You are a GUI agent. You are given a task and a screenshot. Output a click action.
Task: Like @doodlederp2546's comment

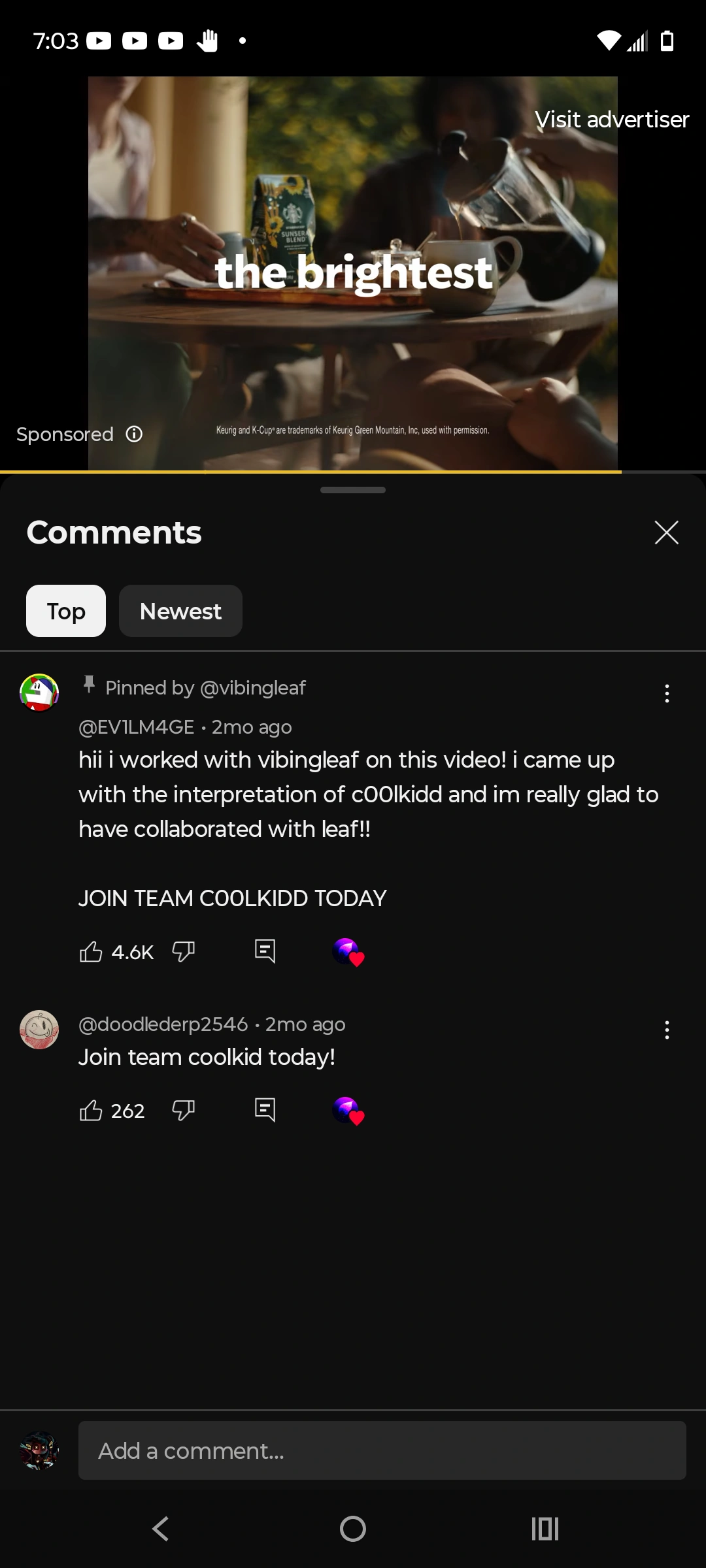(x=91, y=1111)
